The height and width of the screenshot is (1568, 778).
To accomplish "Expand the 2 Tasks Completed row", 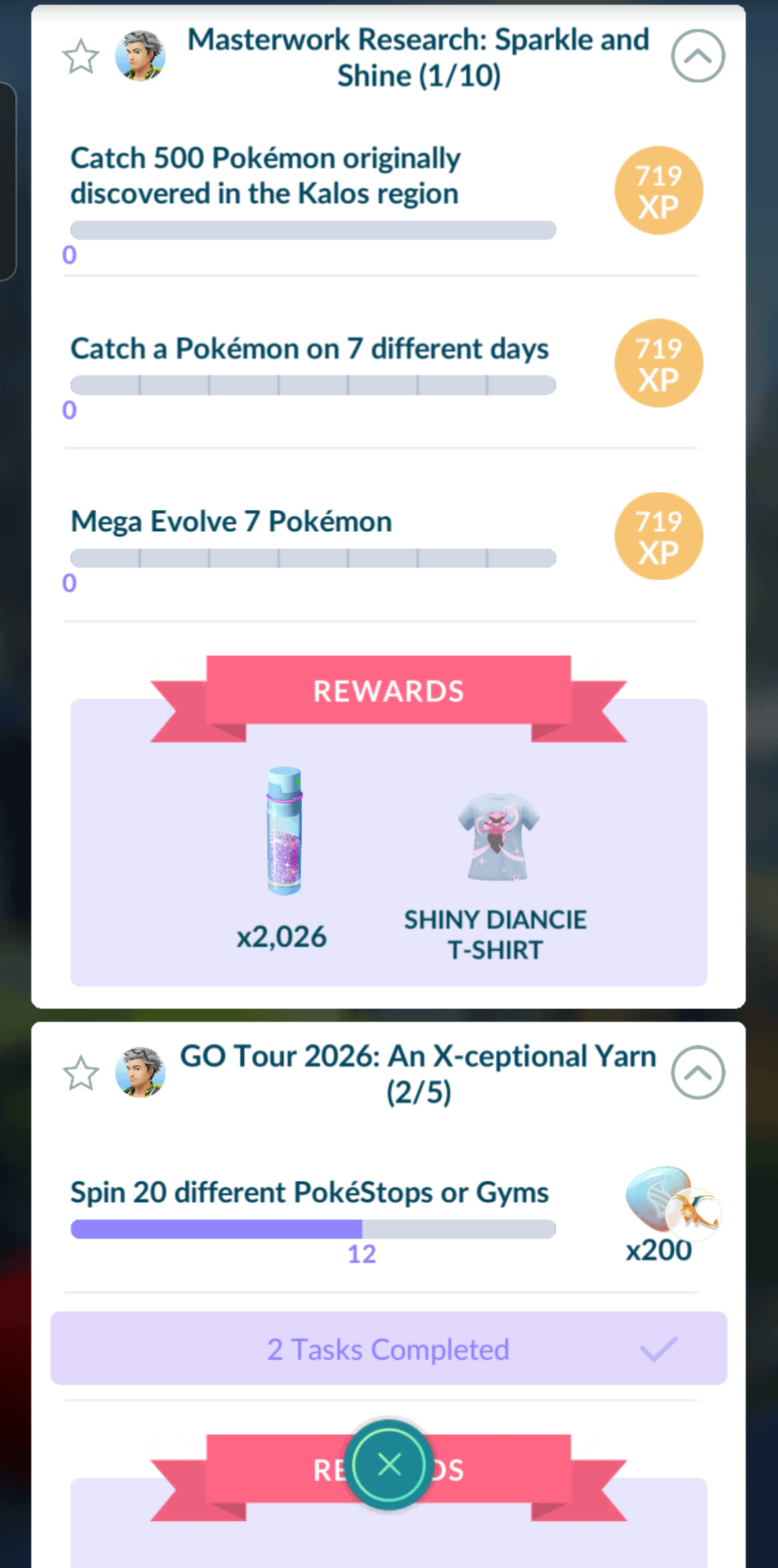I will coord(389,1349).
